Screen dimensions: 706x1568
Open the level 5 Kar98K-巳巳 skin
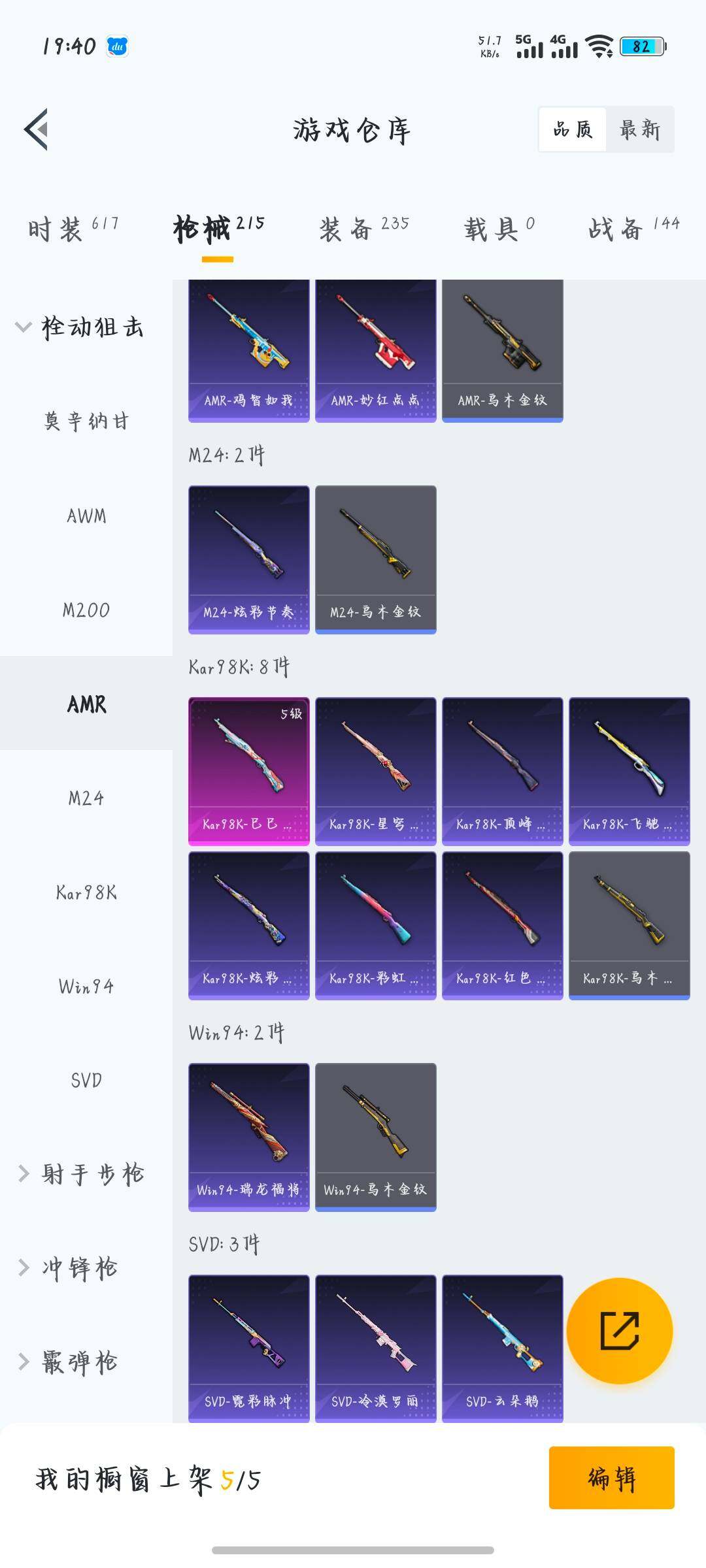pyautogui.click(x=248, y=771)
